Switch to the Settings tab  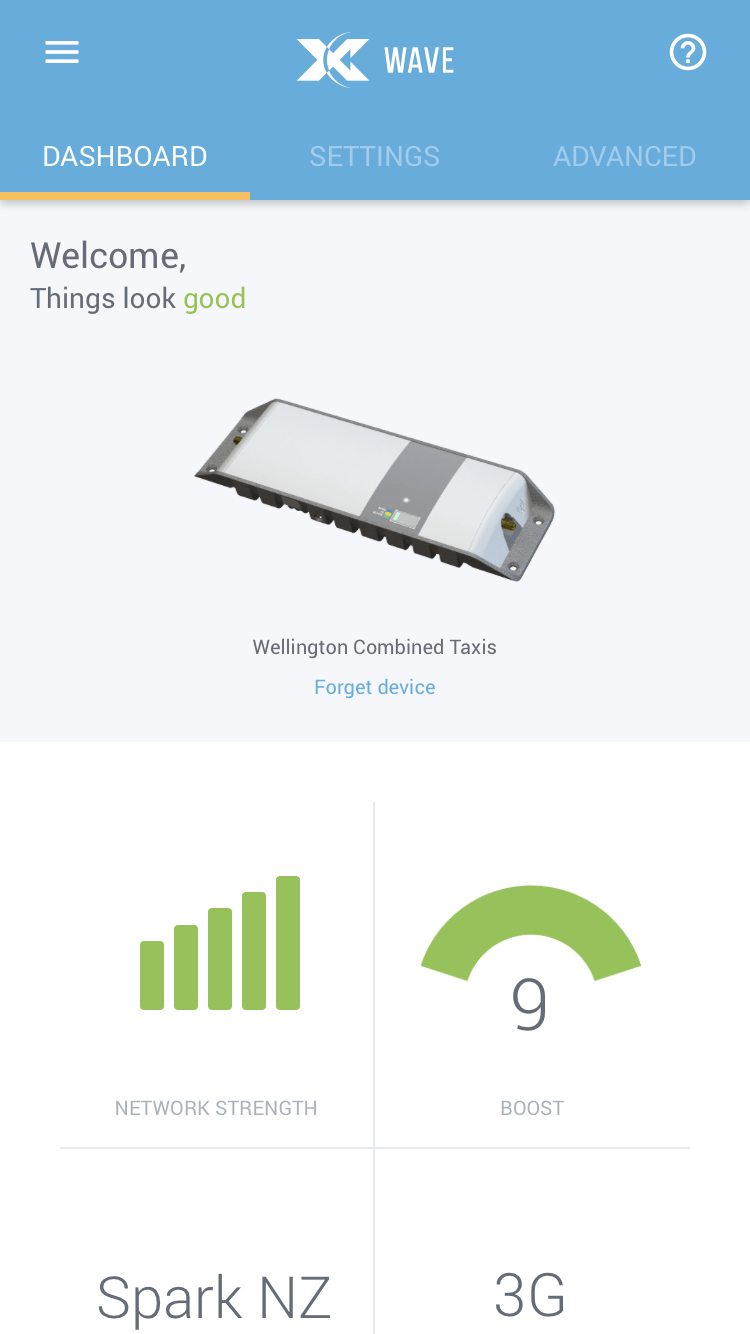(375, 157)
